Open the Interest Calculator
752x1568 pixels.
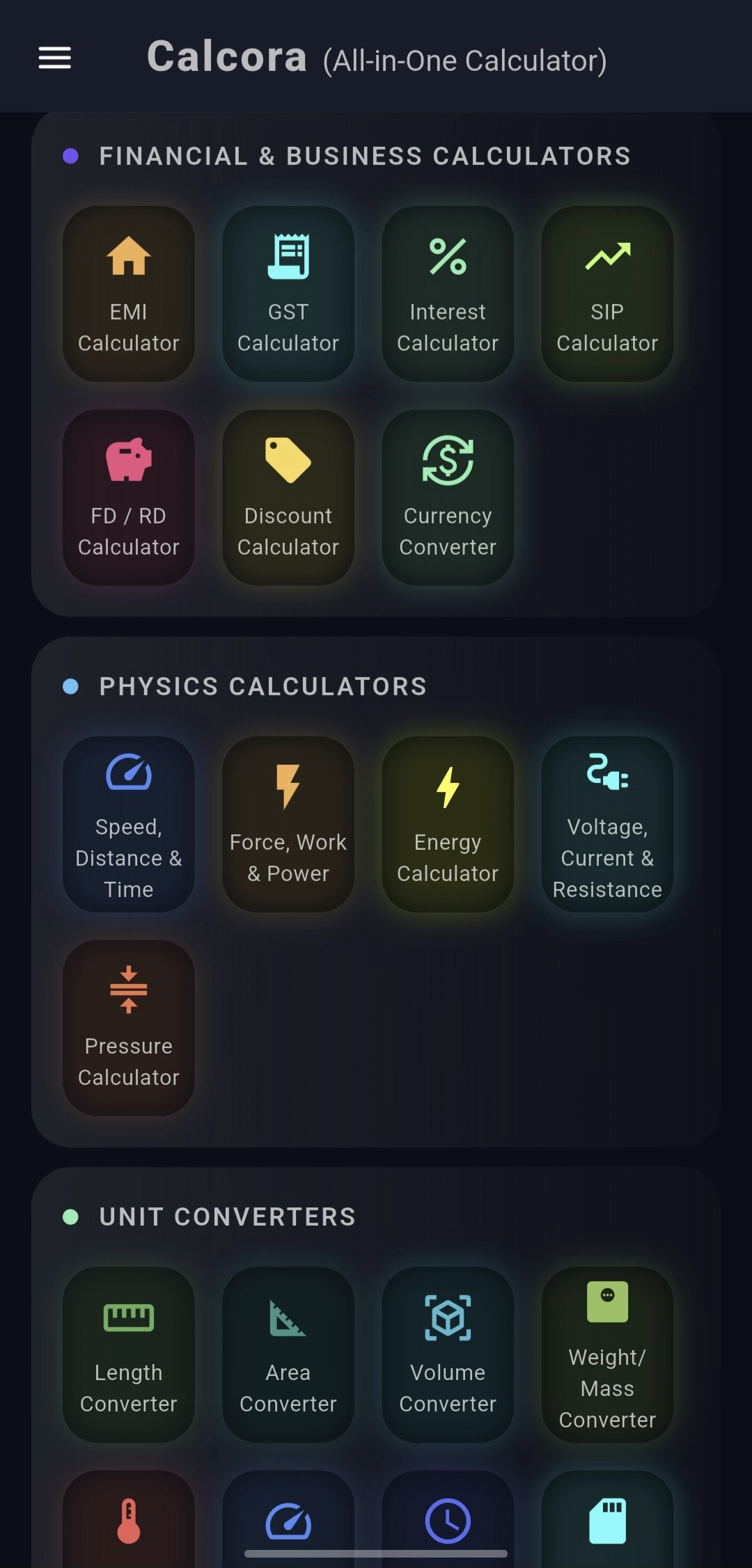[x=447, y=292]
